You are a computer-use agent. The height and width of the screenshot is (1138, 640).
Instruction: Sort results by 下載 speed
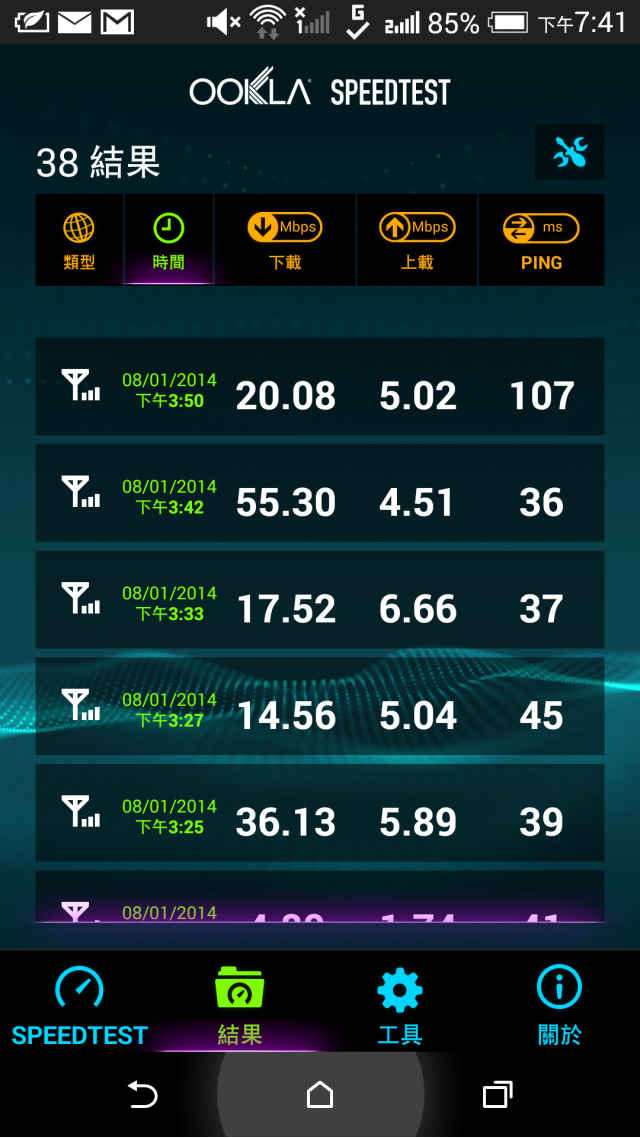pos(285,240)
